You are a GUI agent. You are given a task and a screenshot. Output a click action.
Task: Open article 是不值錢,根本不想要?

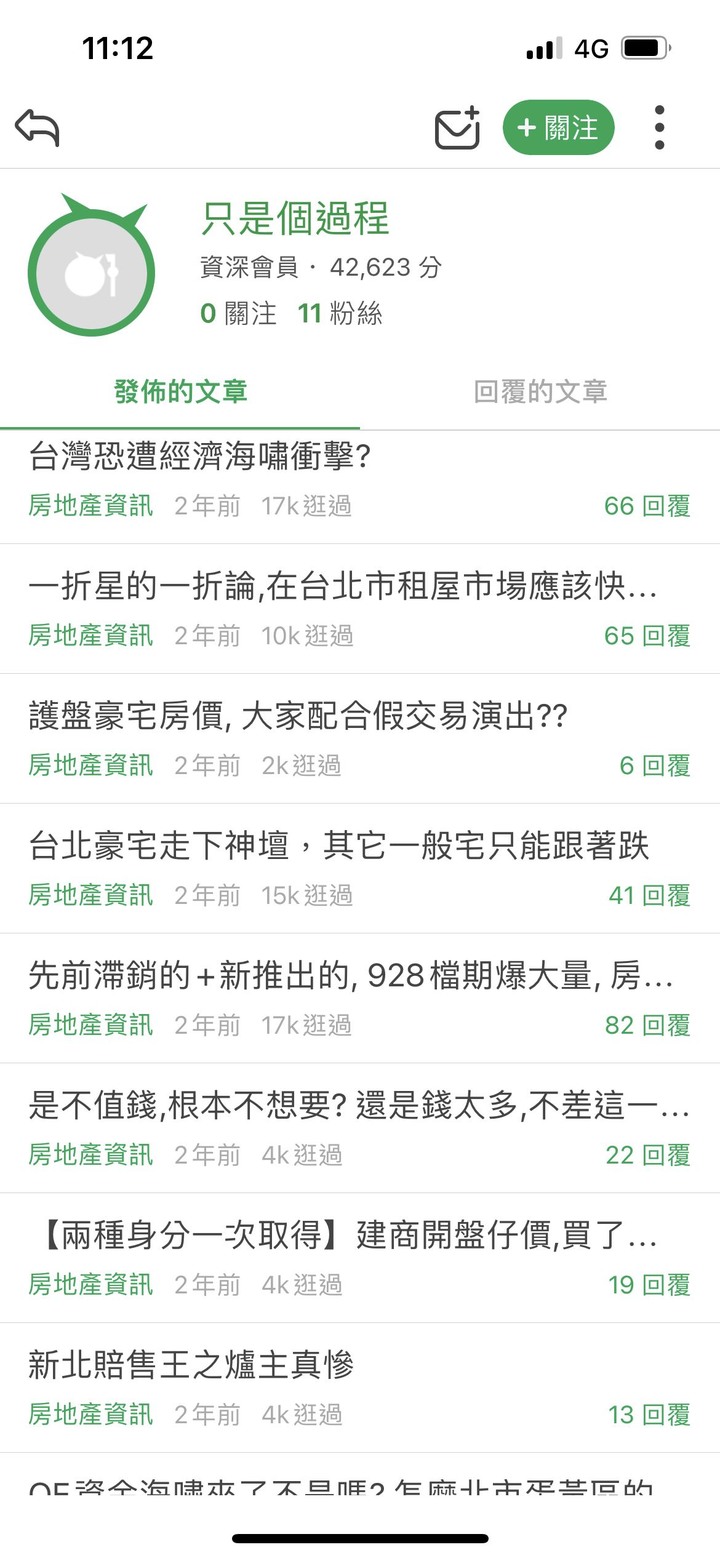[360, 1129]
